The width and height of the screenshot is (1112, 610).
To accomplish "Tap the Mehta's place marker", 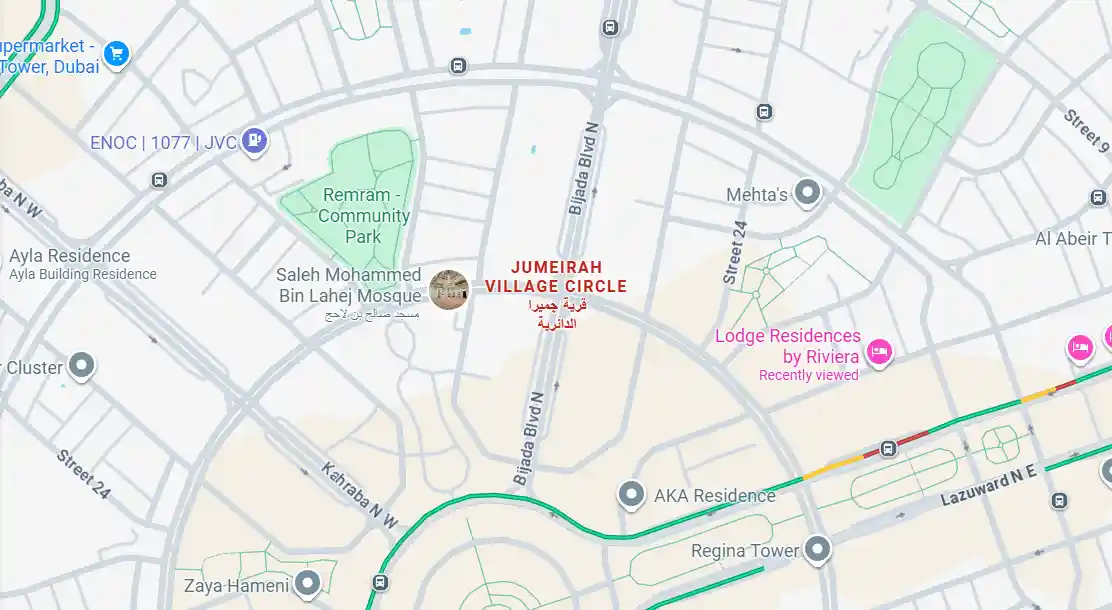I will [807, 193].
